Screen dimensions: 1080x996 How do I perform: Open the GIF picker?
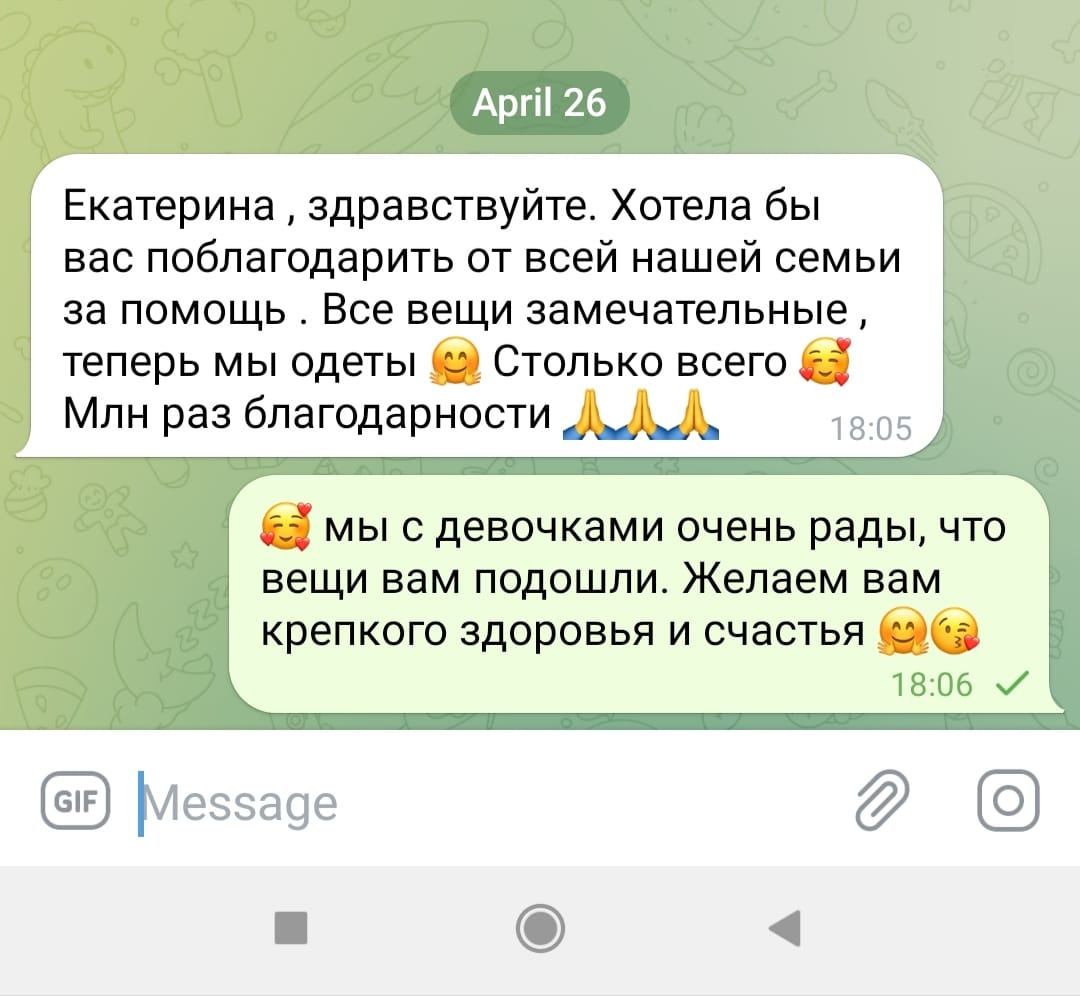(74, 802)
